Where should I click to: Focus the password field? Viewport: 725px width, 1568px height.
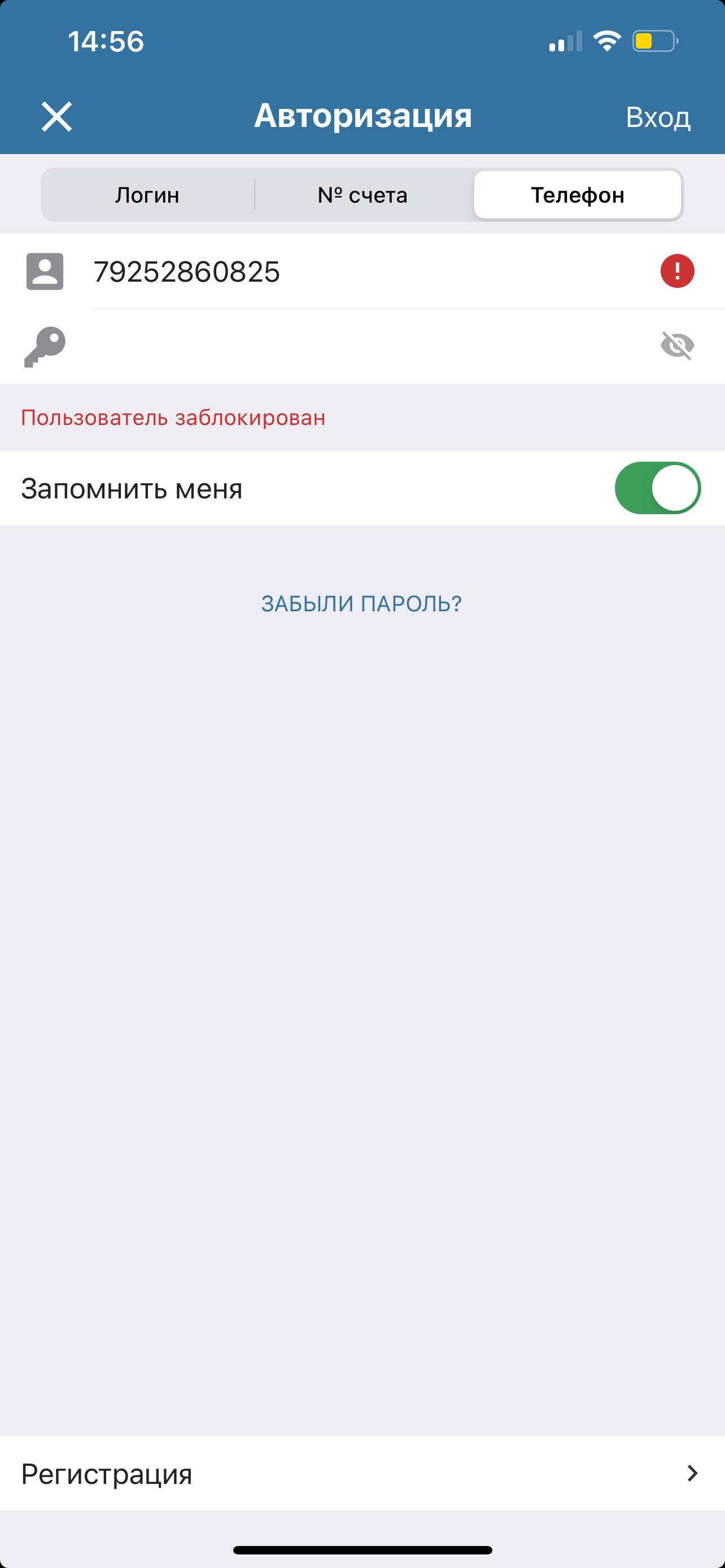365,347
